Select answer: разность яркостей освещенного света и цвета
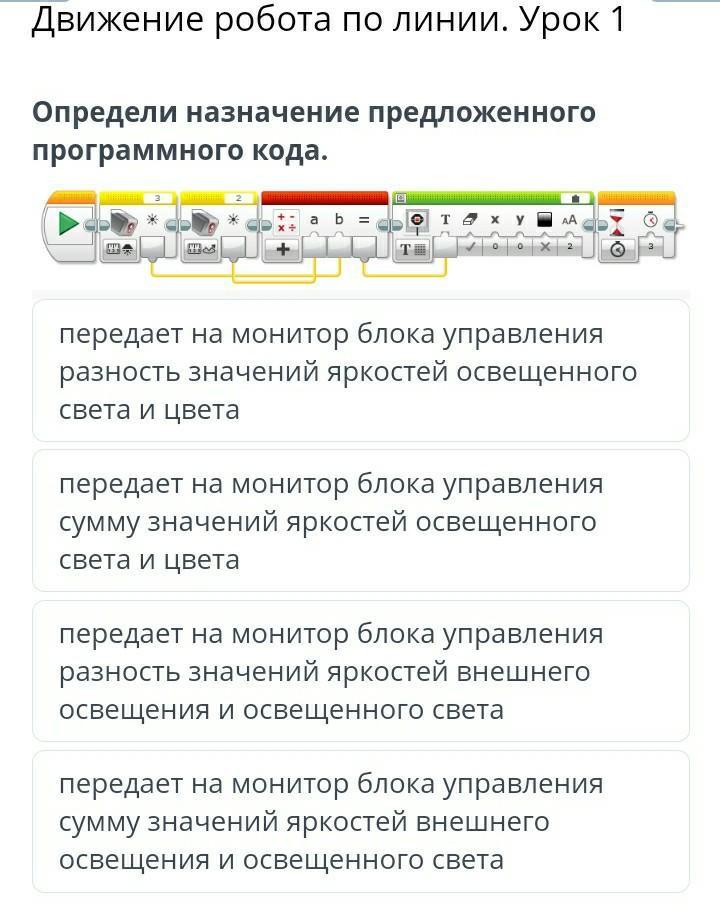Screen dimensions: 720x922 click(x=360, y=371)
